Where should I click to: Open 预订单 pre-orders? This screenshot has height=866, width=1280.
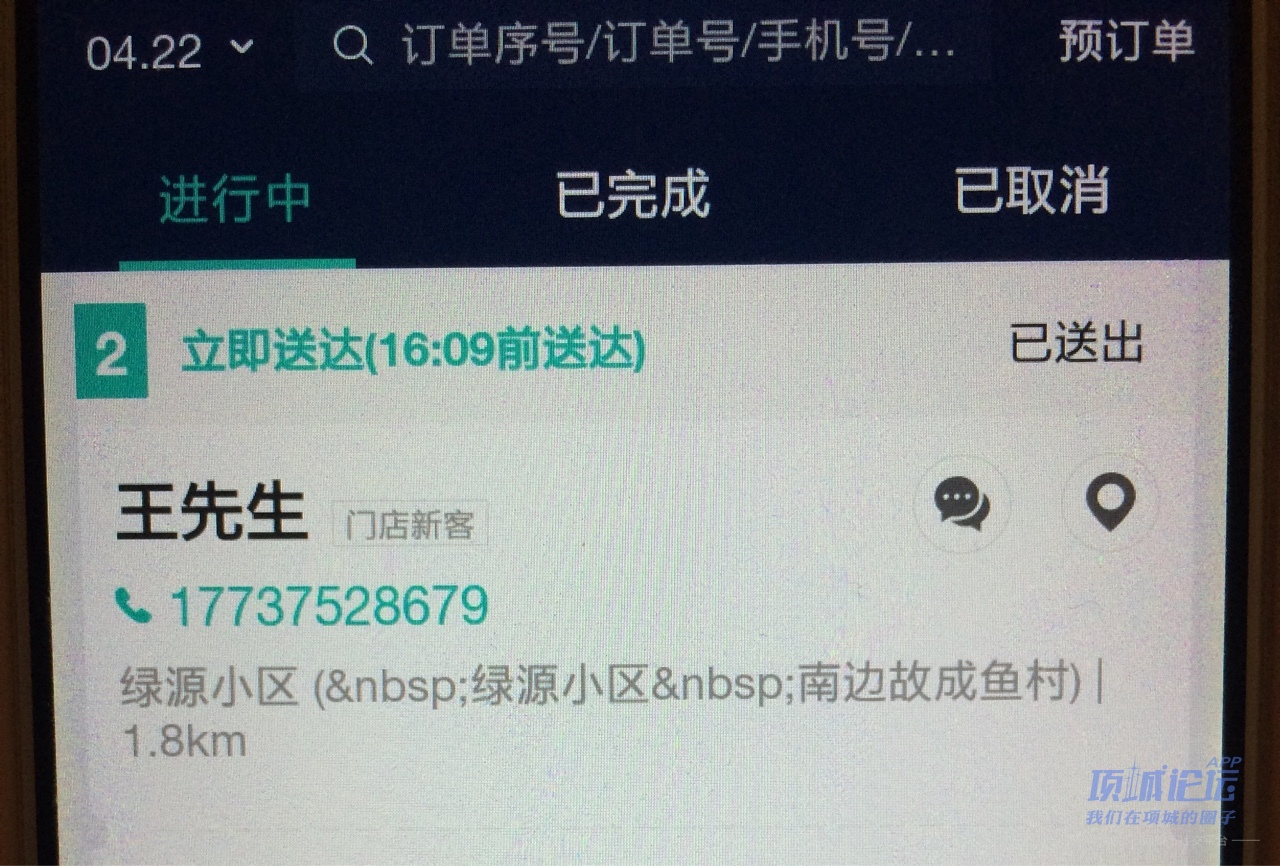pyautogui.click(x=1127, y=43)
